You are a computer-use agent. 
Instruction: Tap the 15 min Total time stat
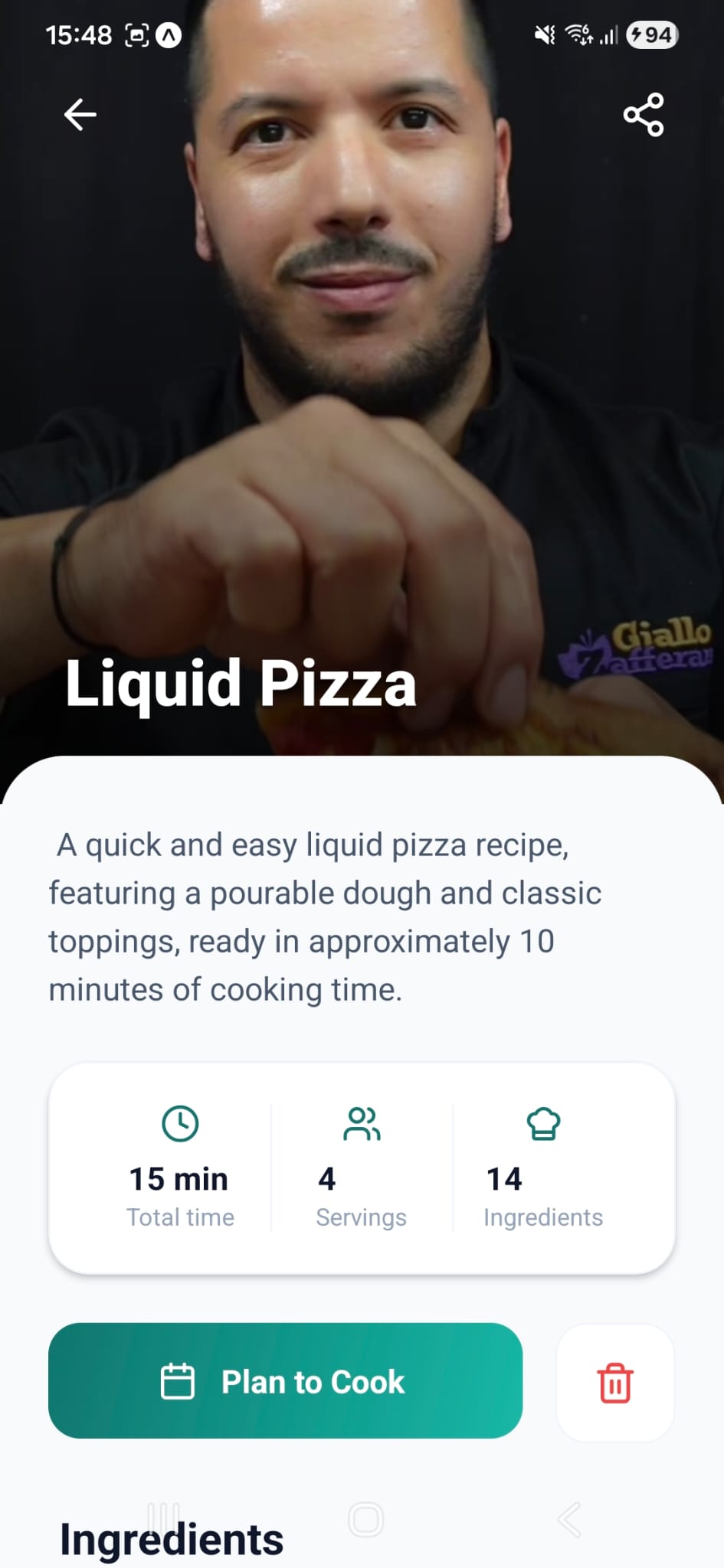181,1179
